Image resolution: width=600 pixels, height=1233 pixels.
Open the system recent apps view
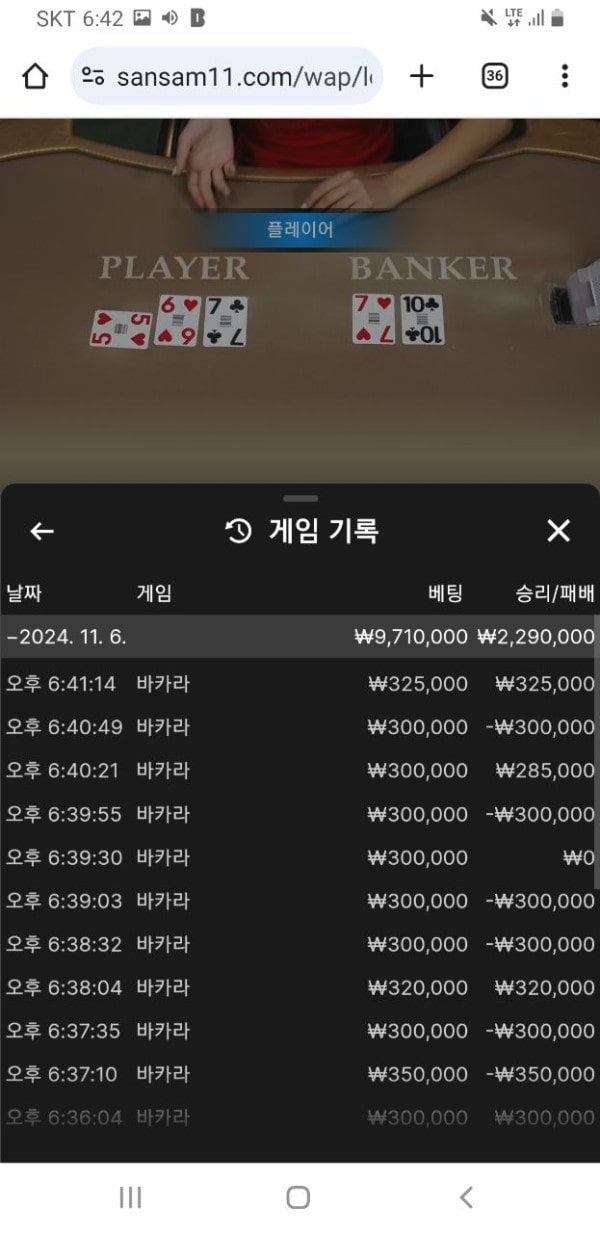coord(130,1197)
